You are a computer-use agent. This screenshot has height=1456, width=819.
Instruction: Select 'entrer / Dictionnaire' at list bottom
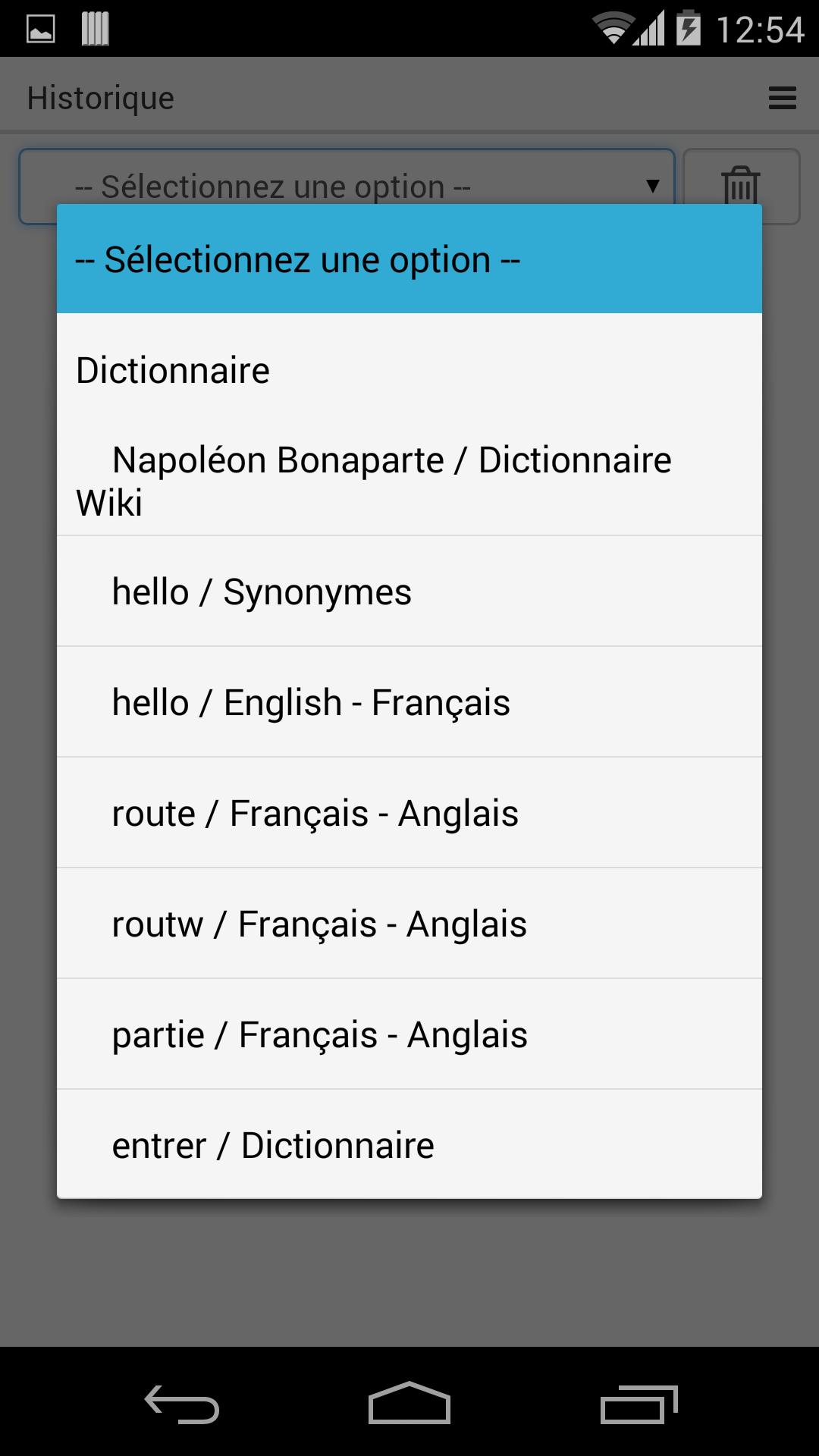pyautogui.click(x=409, y=1144)
